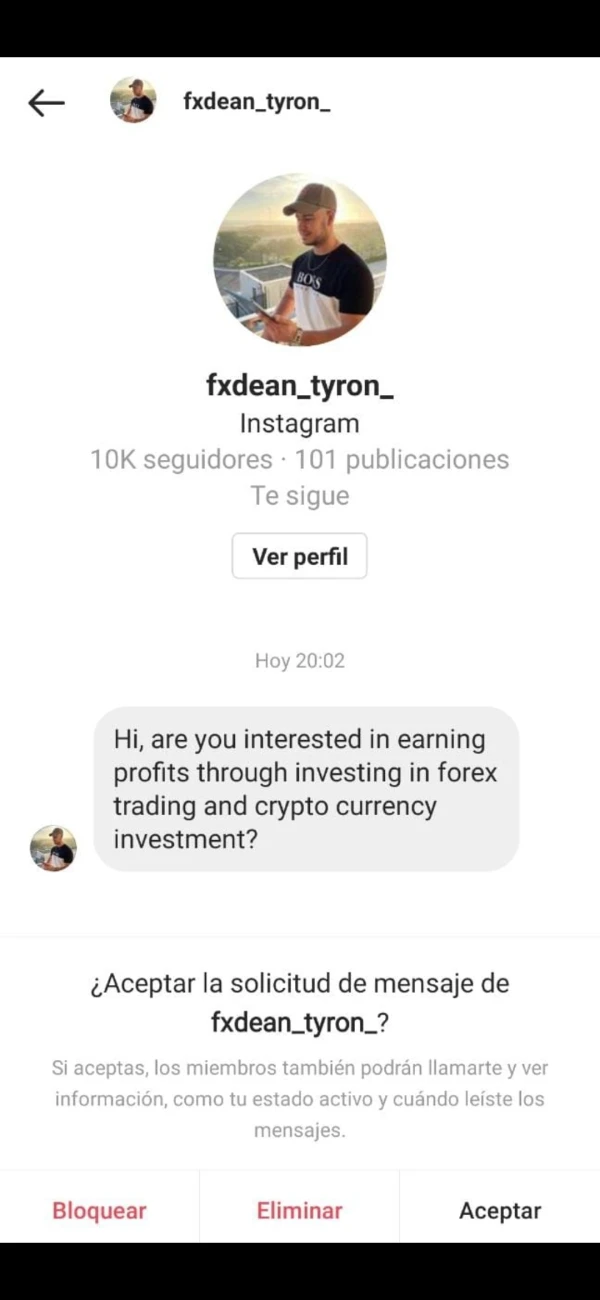The width and height of the screenshot is (600, 1300).
Task: Tap the large fxdean_tyron_ profile picture
Action: tap(300, 260)
